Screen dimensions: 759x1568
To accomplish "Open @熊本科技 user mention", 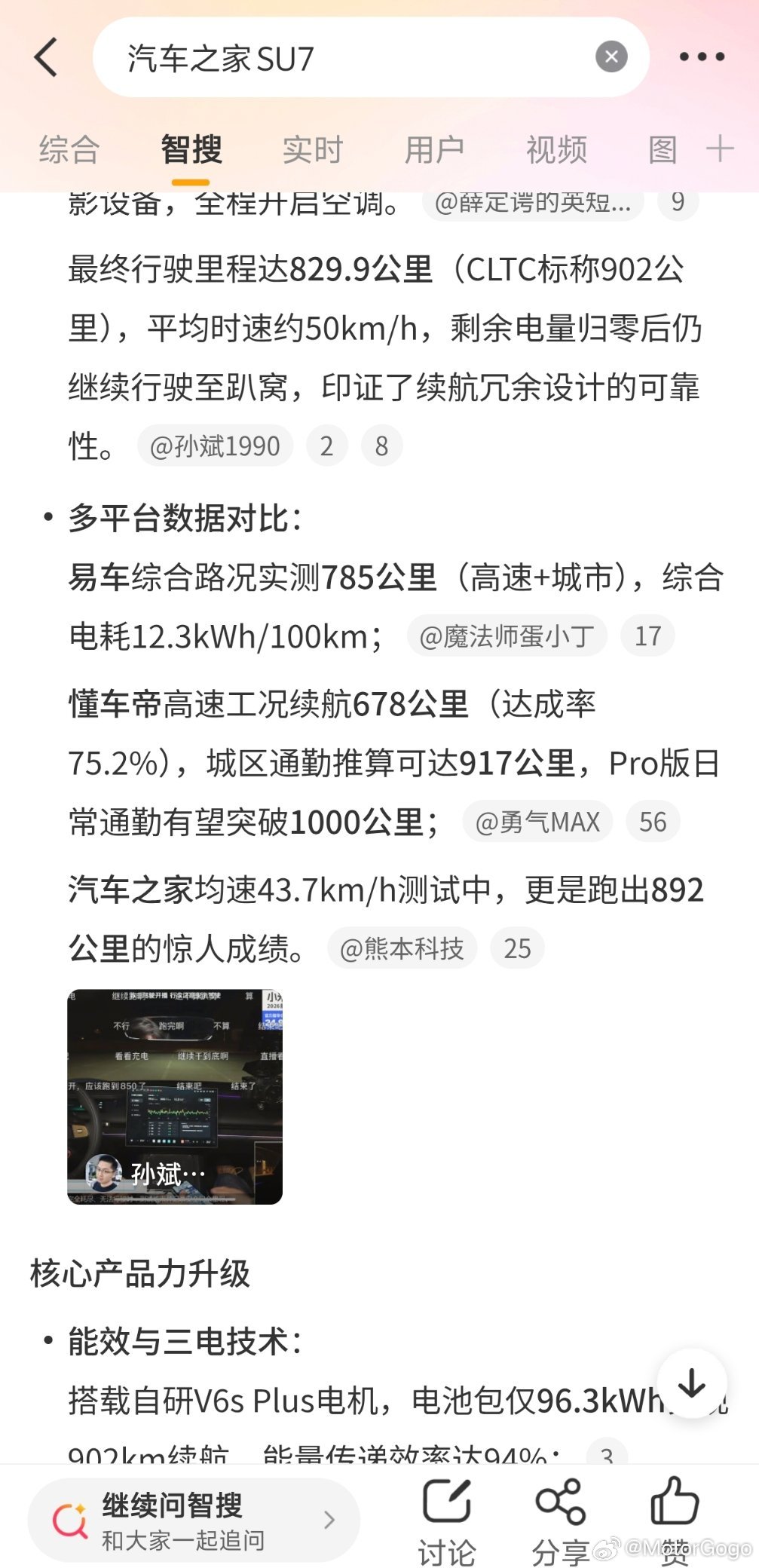I will 402,948.
